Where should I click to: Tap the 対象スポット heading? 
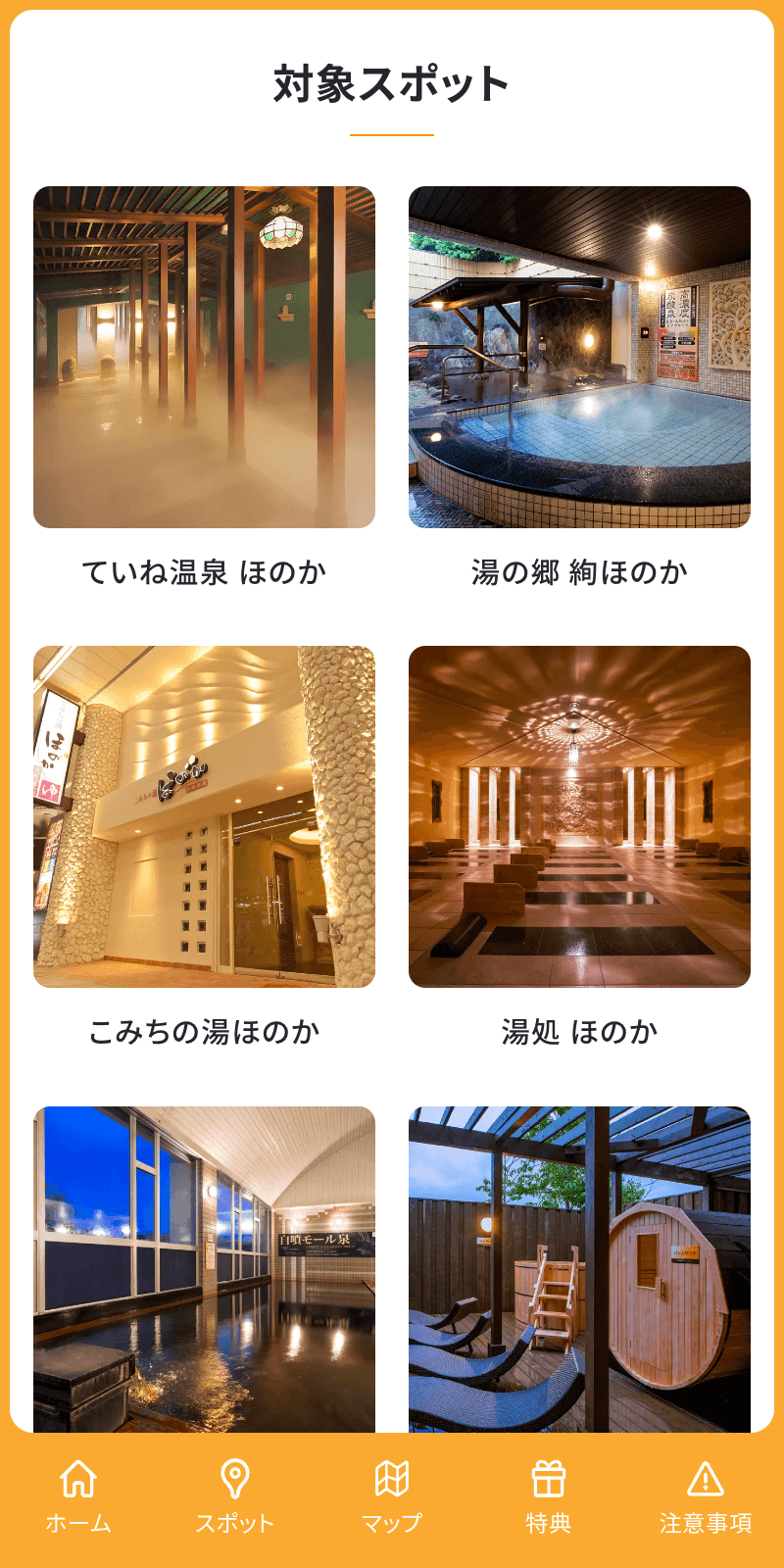392,85
